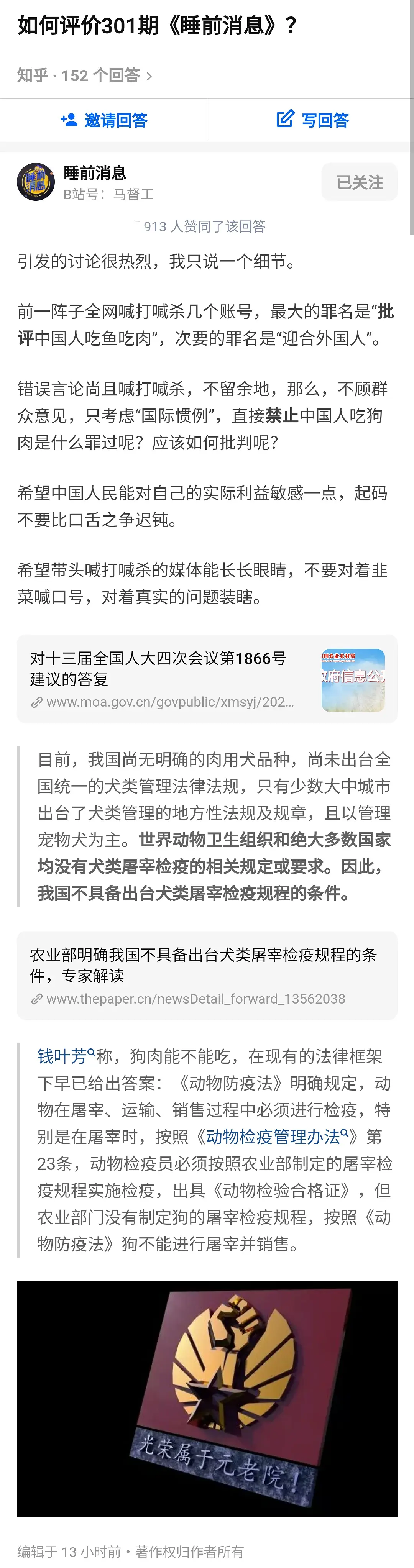Open the thepaper.cn 农业部 article card
Viewport: 414px width, 1568px height.
click(x=207, y=975)
